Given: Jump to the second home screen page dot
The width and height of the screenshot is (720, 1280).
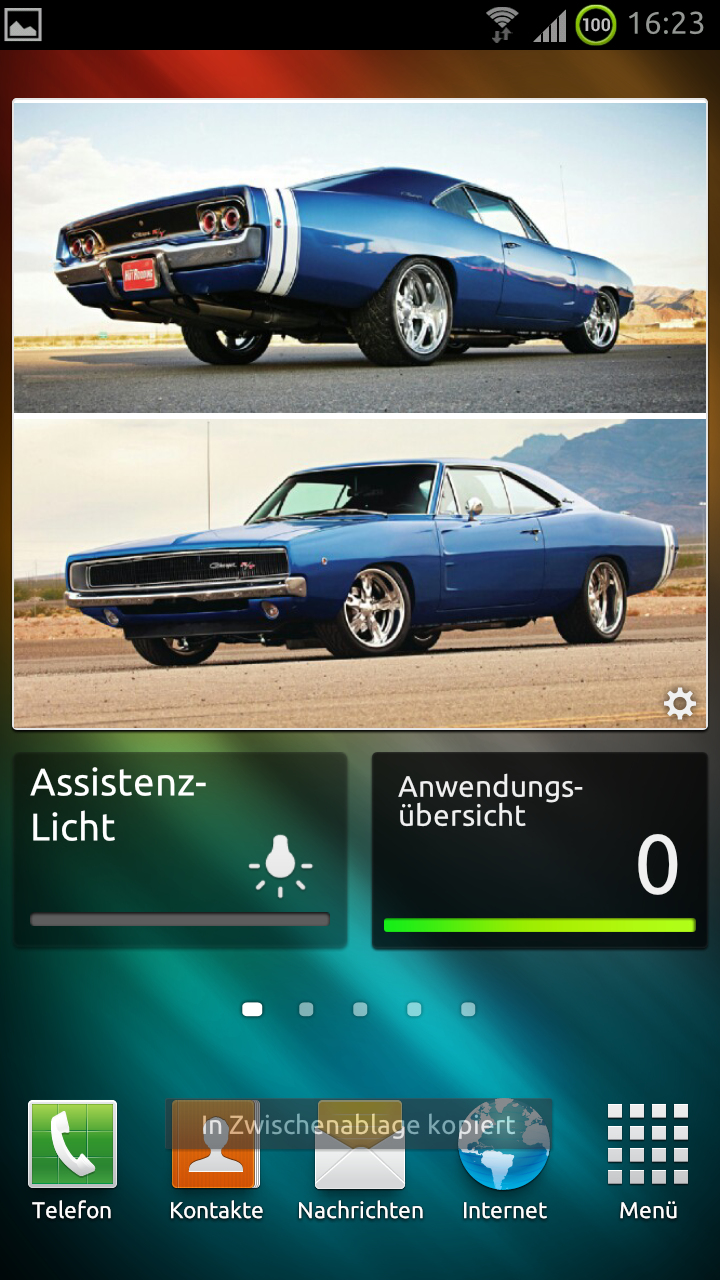Looking at the screenshot, I should pyautogui.click(x=306, y=1010).
